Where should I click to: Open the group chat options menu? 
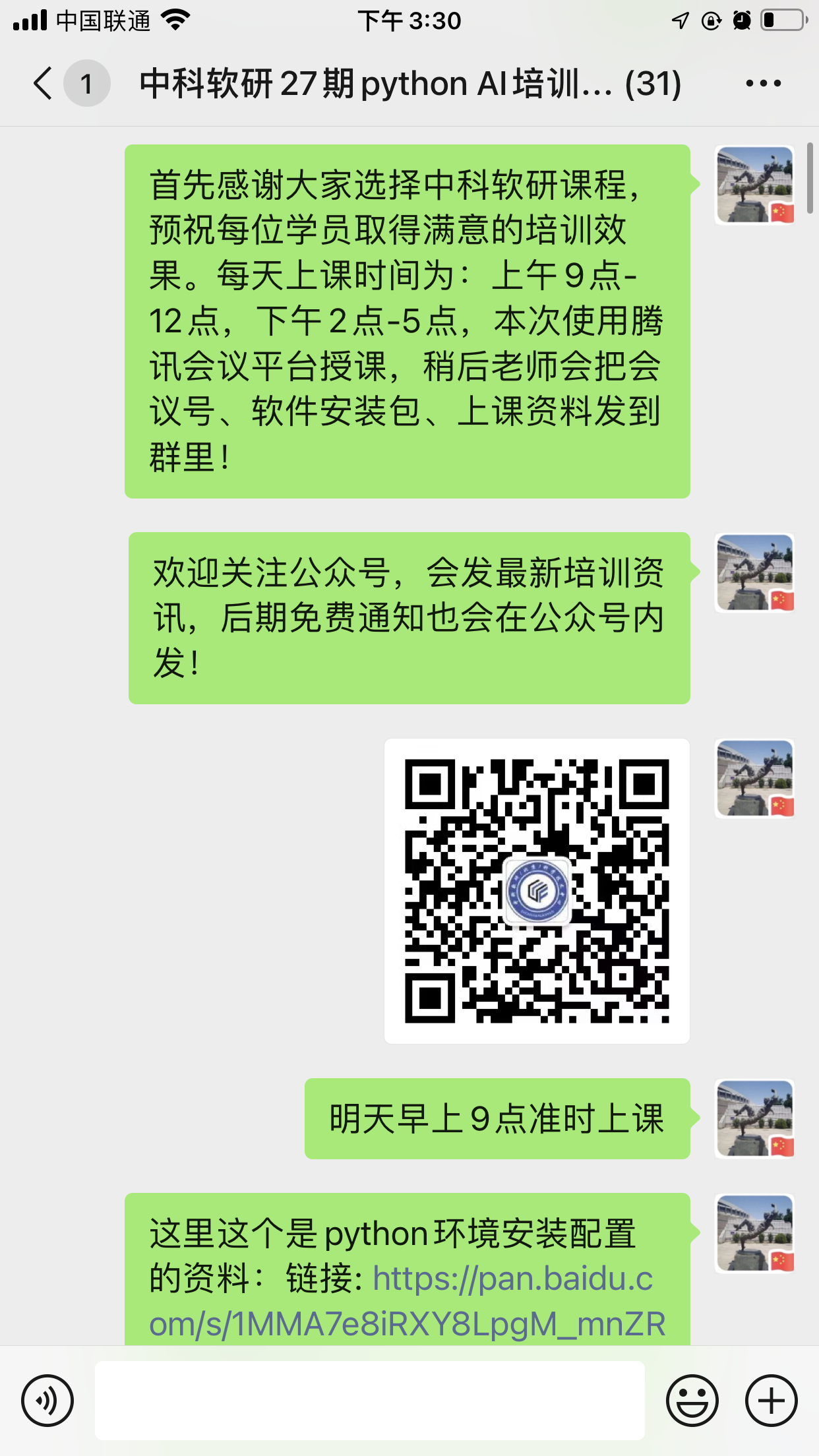pos(763,84)
